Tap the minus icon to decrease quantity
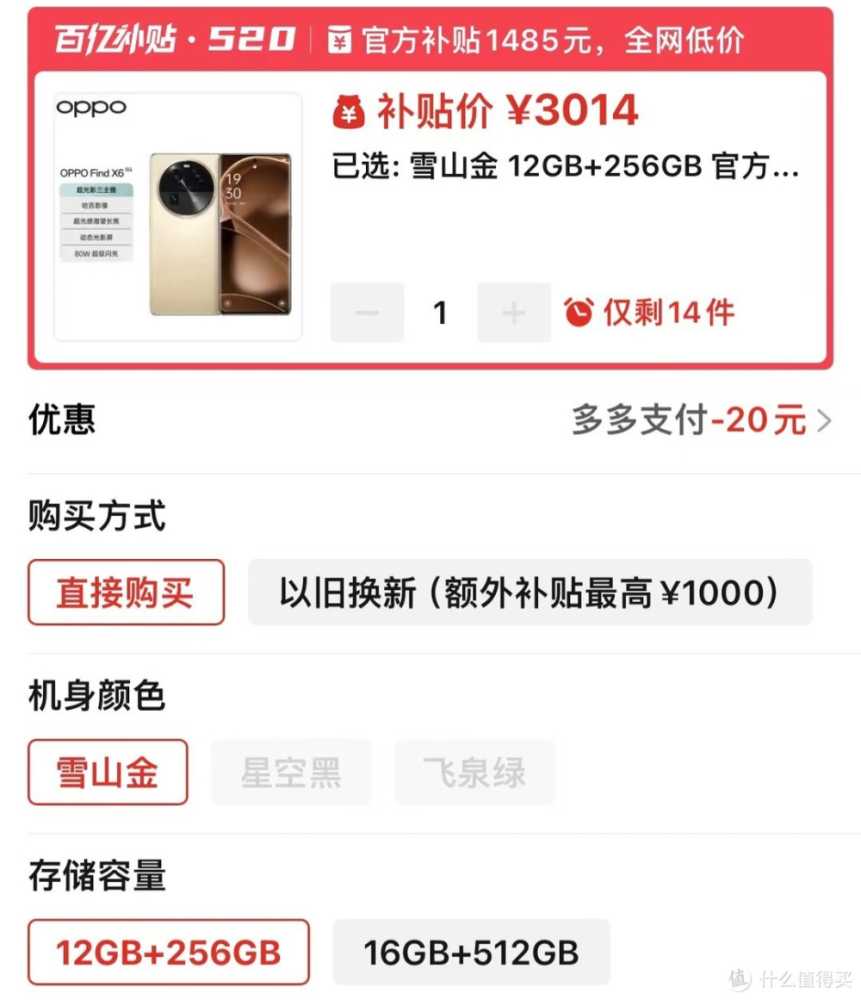This screenshot has width=861, height=1000. coord(366,313)
